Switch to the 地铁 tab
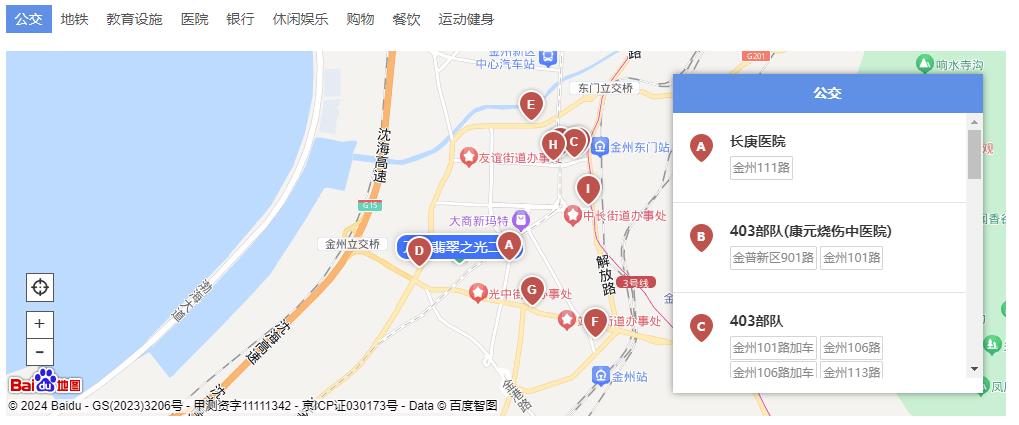Screen dimensions: 1019x425 pyautogui.click(x=74, y=19)
